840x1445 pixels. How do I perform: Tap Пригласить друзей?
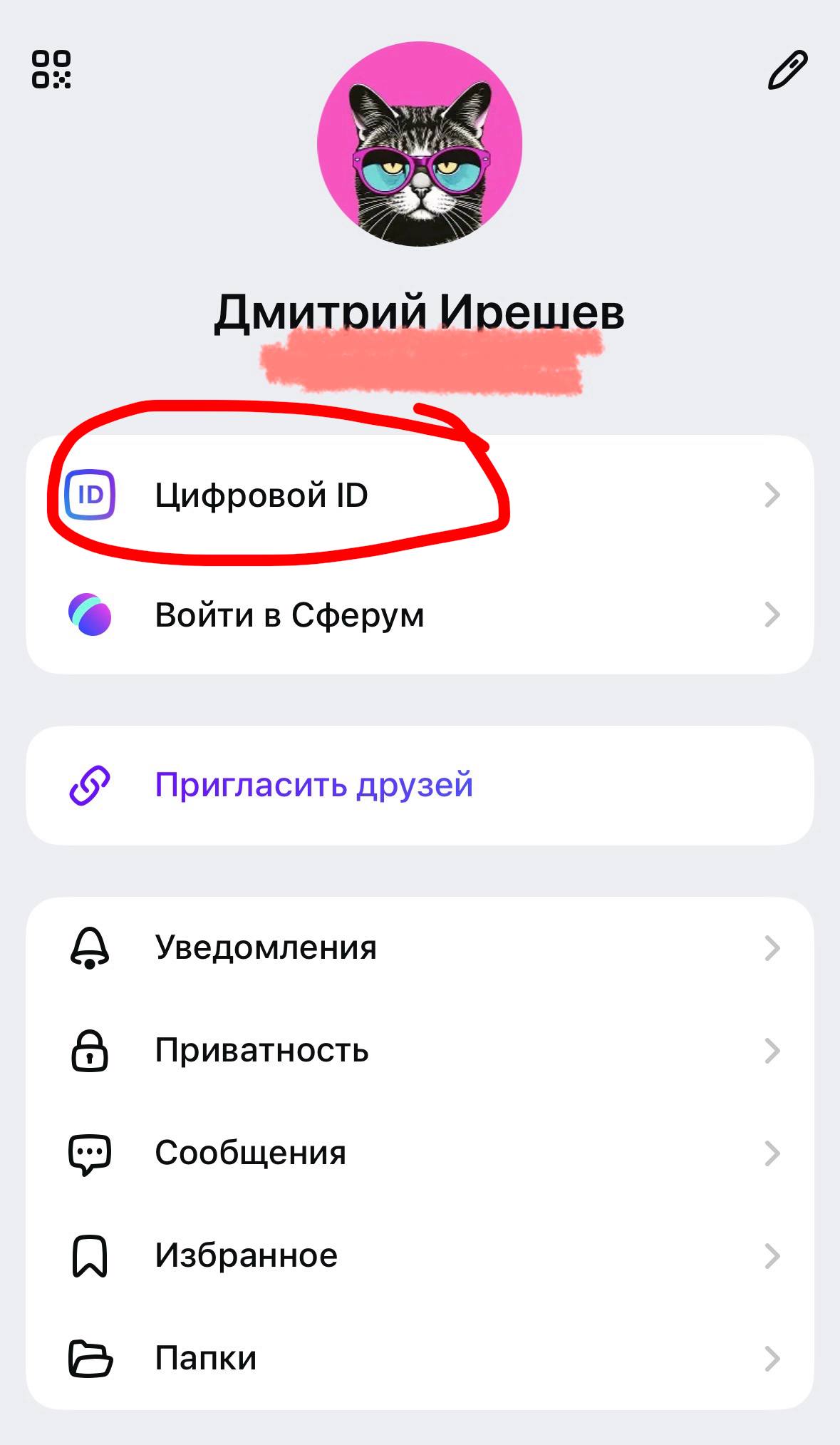tap(419, 785)
